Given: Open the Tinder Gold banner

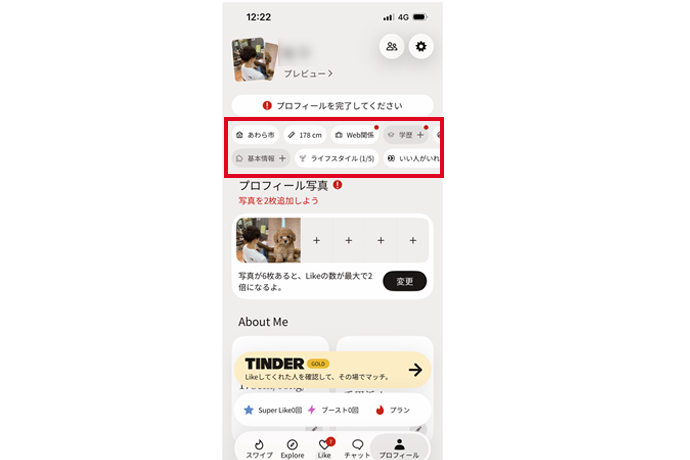Looking at the screenshot, I should [333, 370].
